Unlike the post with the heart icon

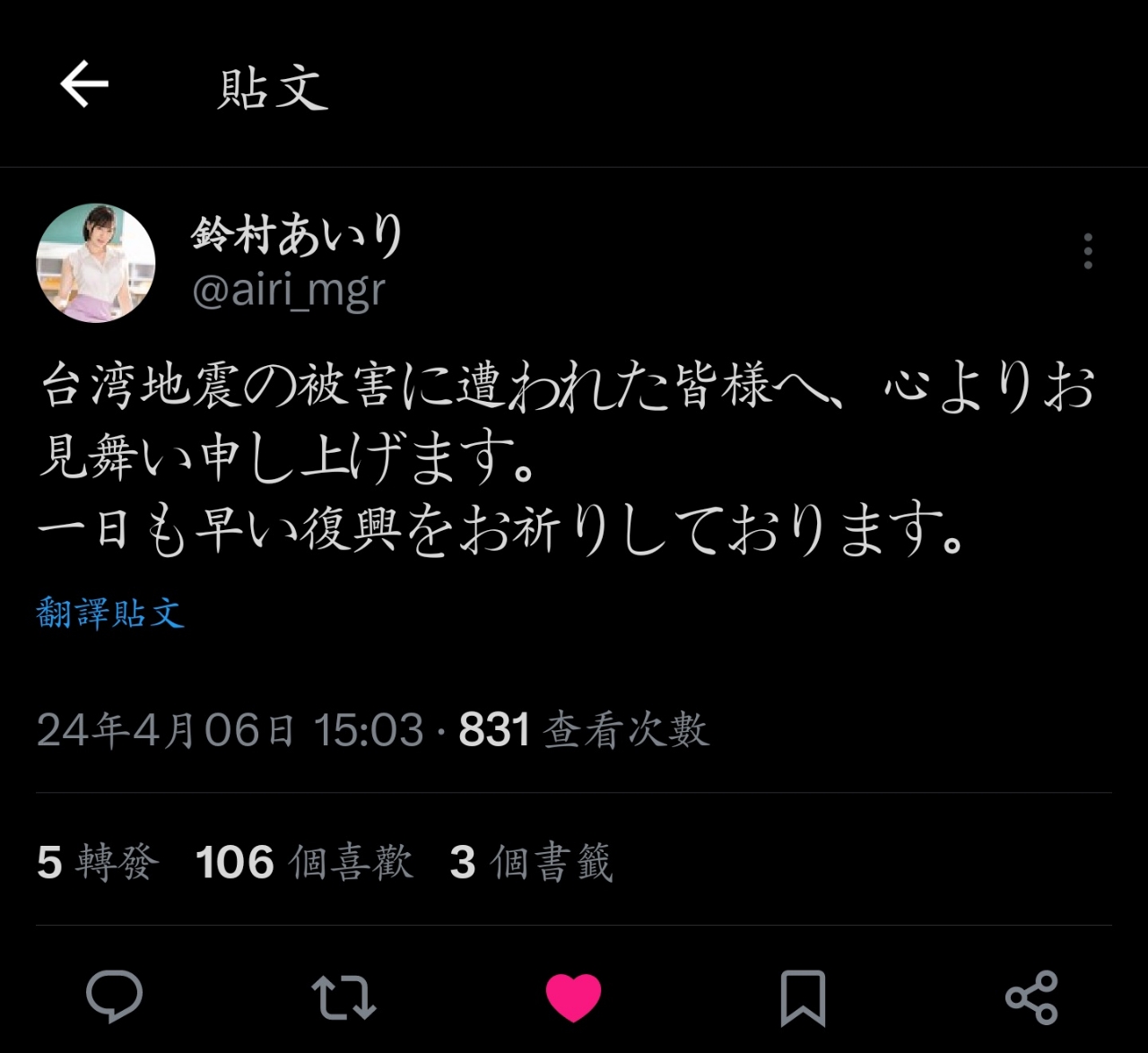coord(573,997)
